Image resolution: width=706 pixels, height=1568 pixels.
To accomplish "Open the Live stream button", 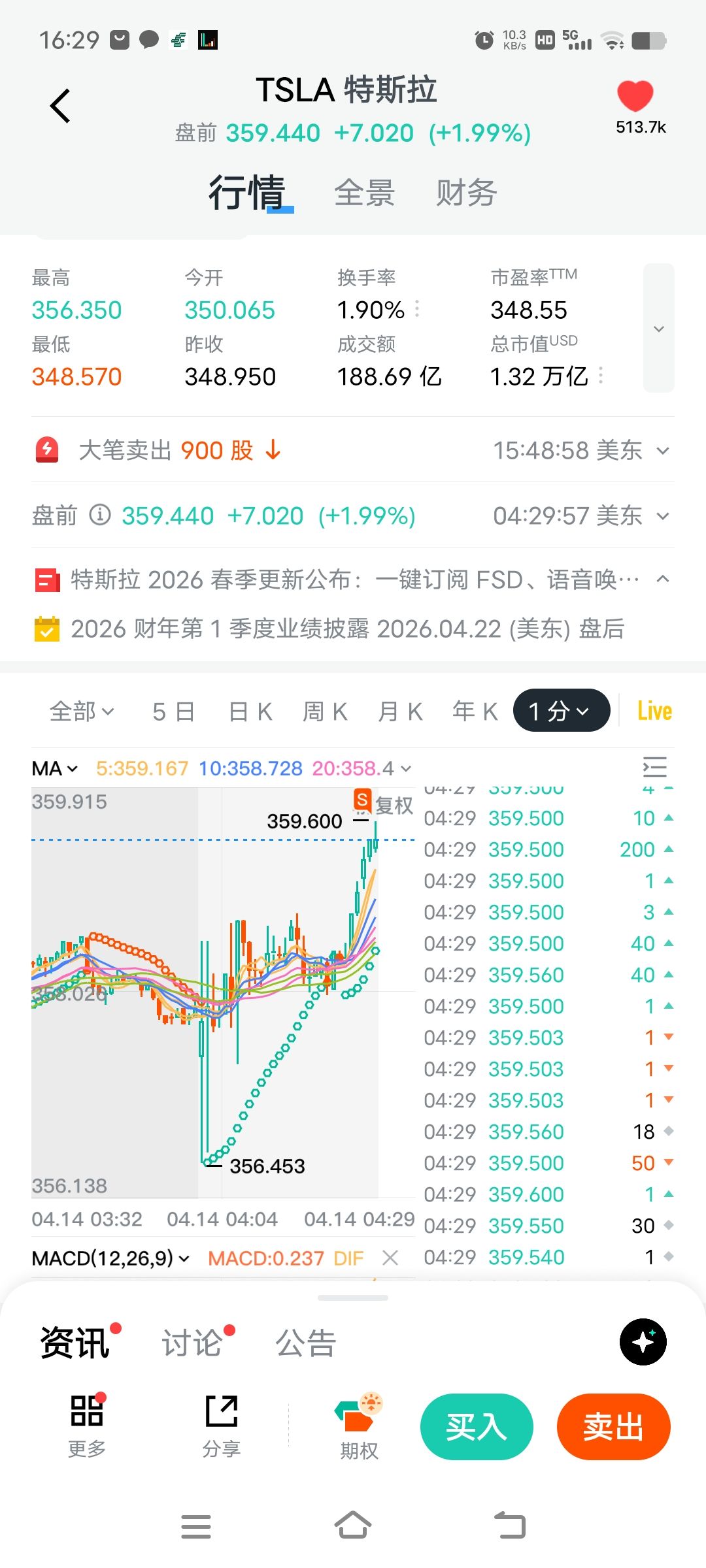I will pos(654,711).
